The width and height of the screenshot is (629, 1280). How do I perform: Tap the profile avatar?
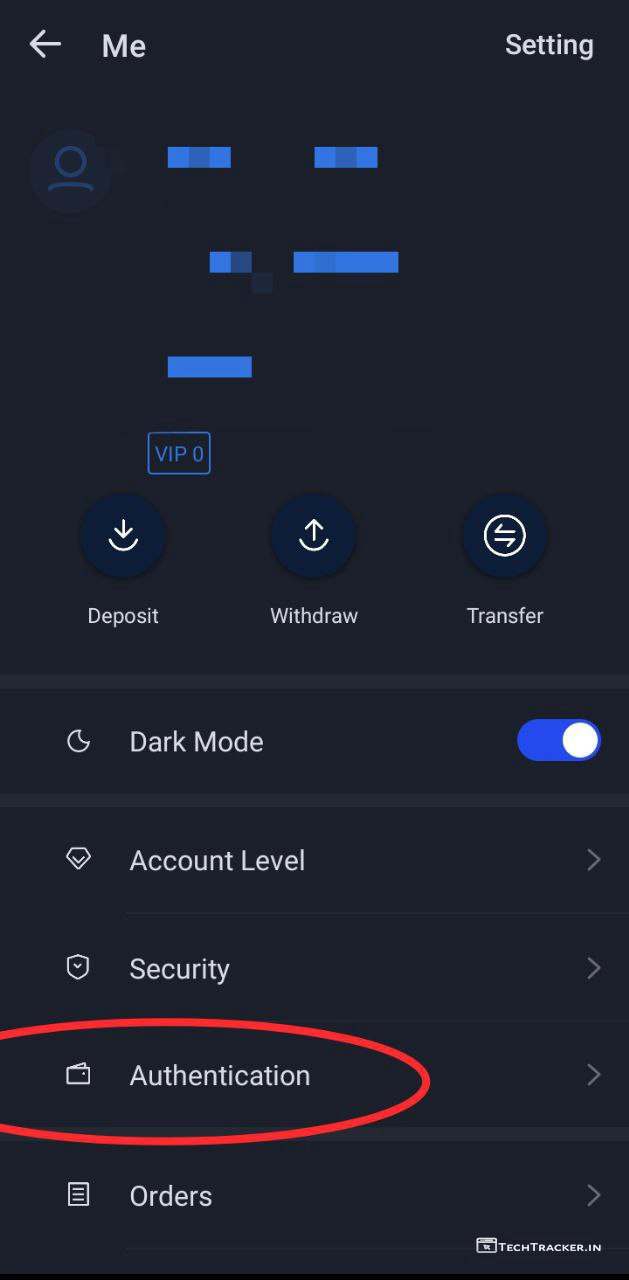[70, 170]
